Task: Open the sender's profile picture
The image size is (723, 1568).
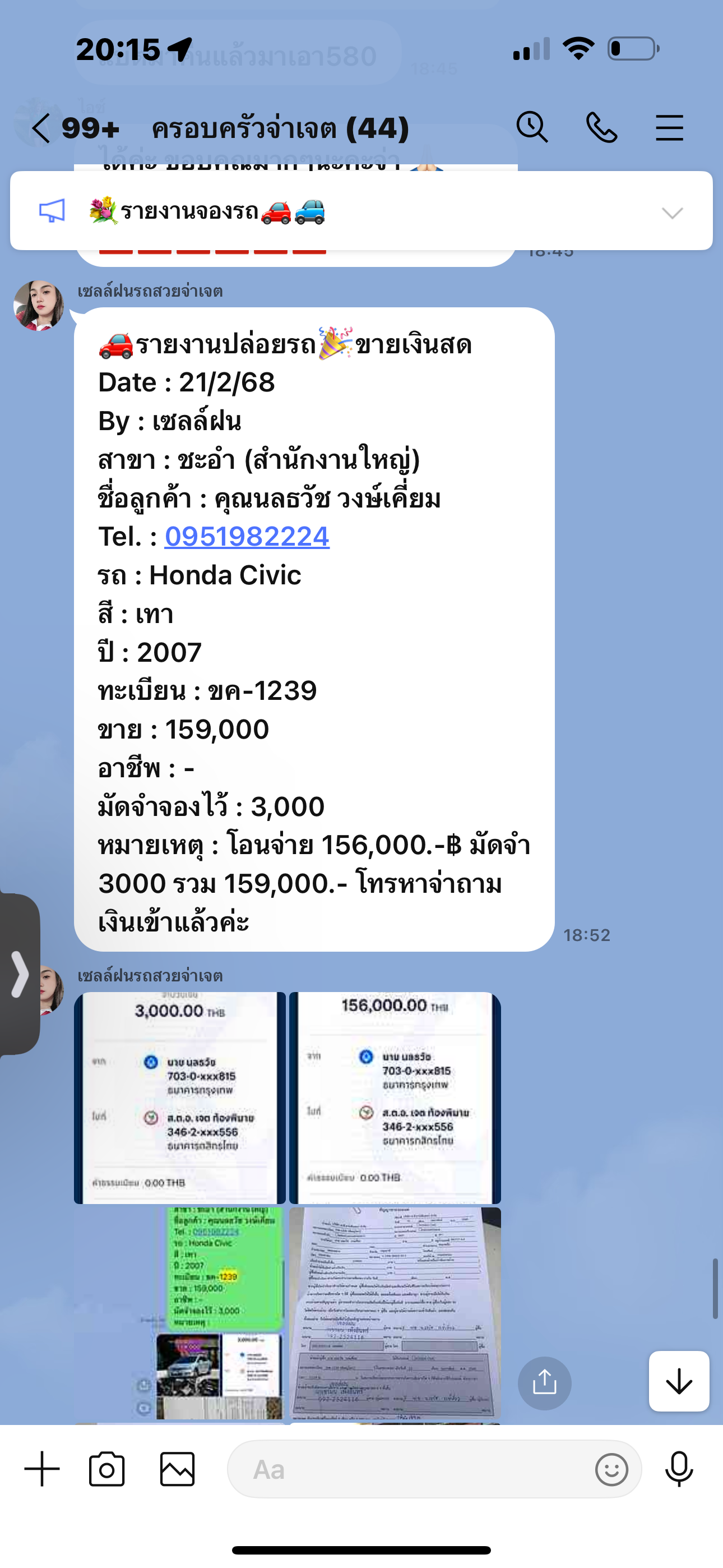Action: tap(39, 306)
